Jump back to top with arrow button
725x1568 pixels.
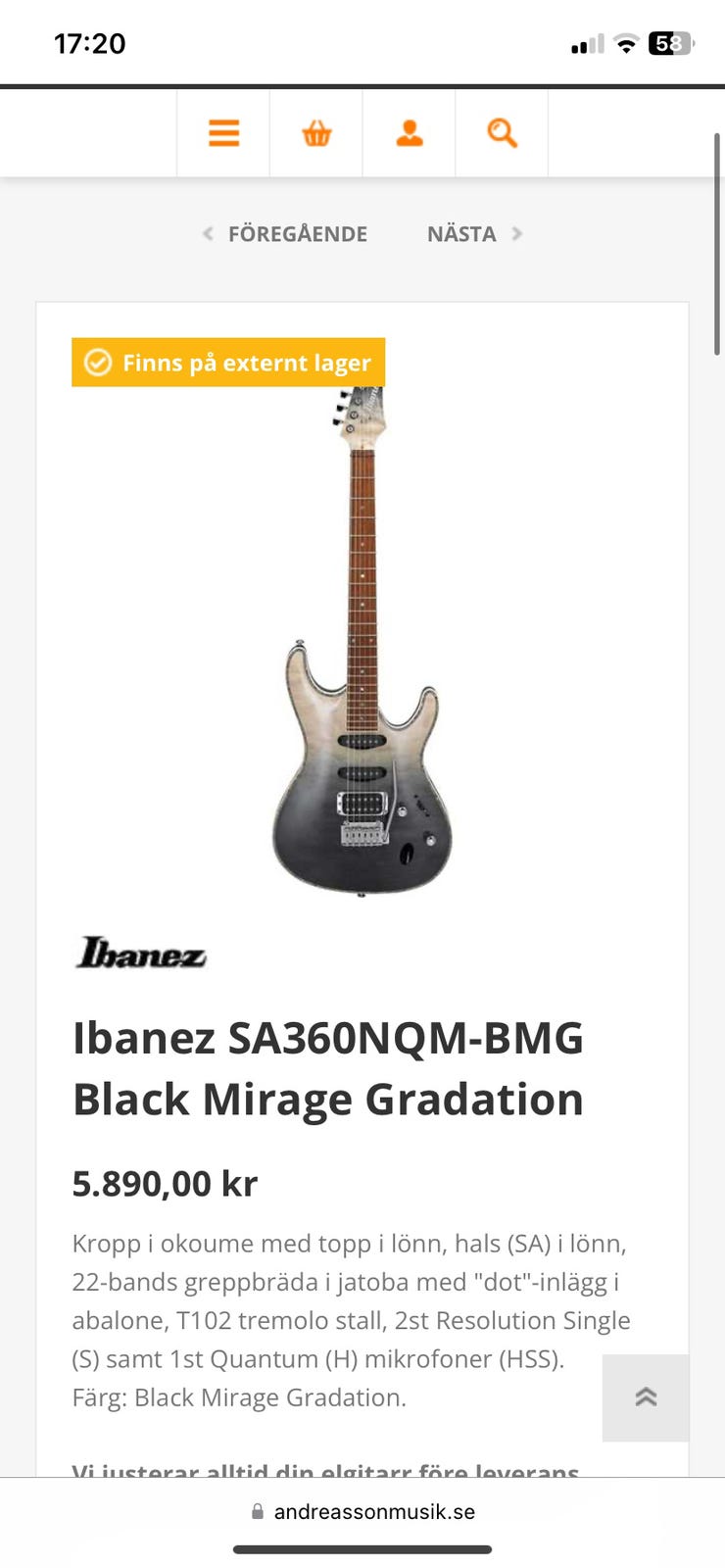click(x=646, y=1397)
